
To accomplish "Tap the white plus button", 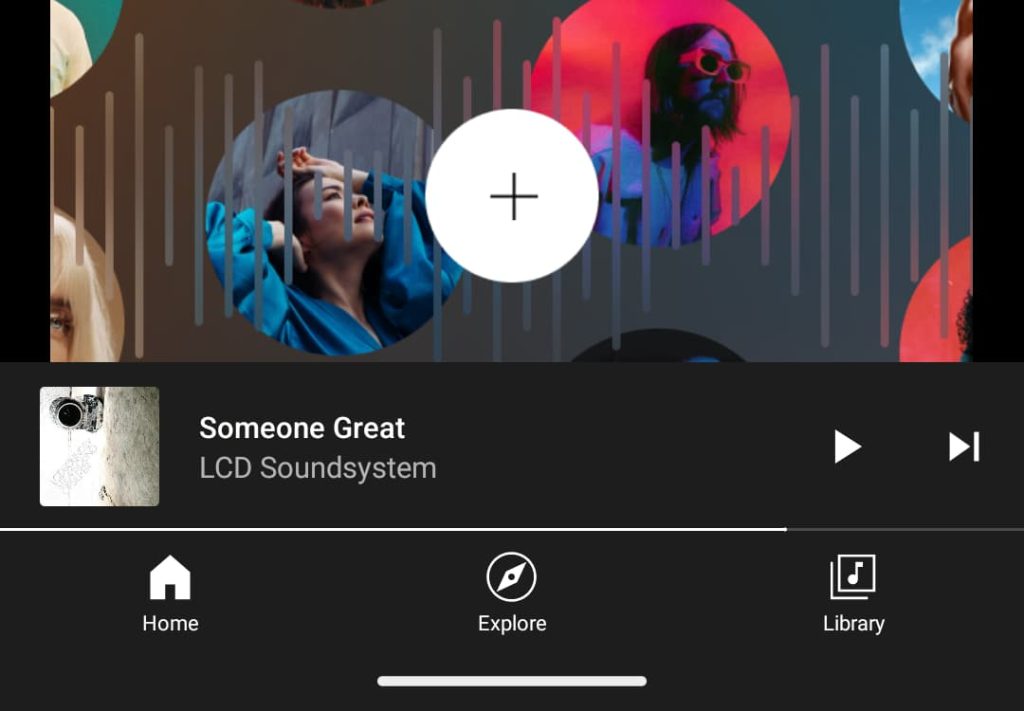I will click(x=512, y=196).
